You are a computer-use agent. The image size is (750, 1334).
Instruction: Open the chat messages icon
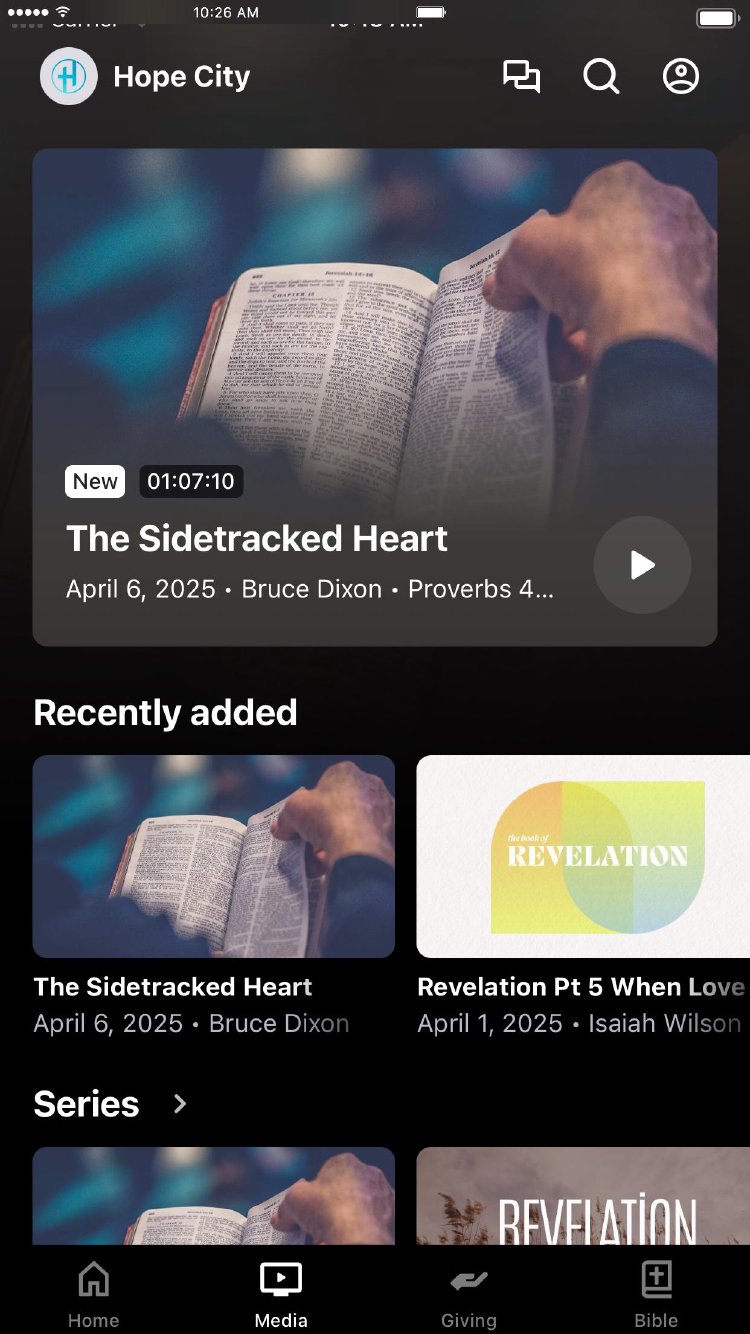(x=521, y=77)
